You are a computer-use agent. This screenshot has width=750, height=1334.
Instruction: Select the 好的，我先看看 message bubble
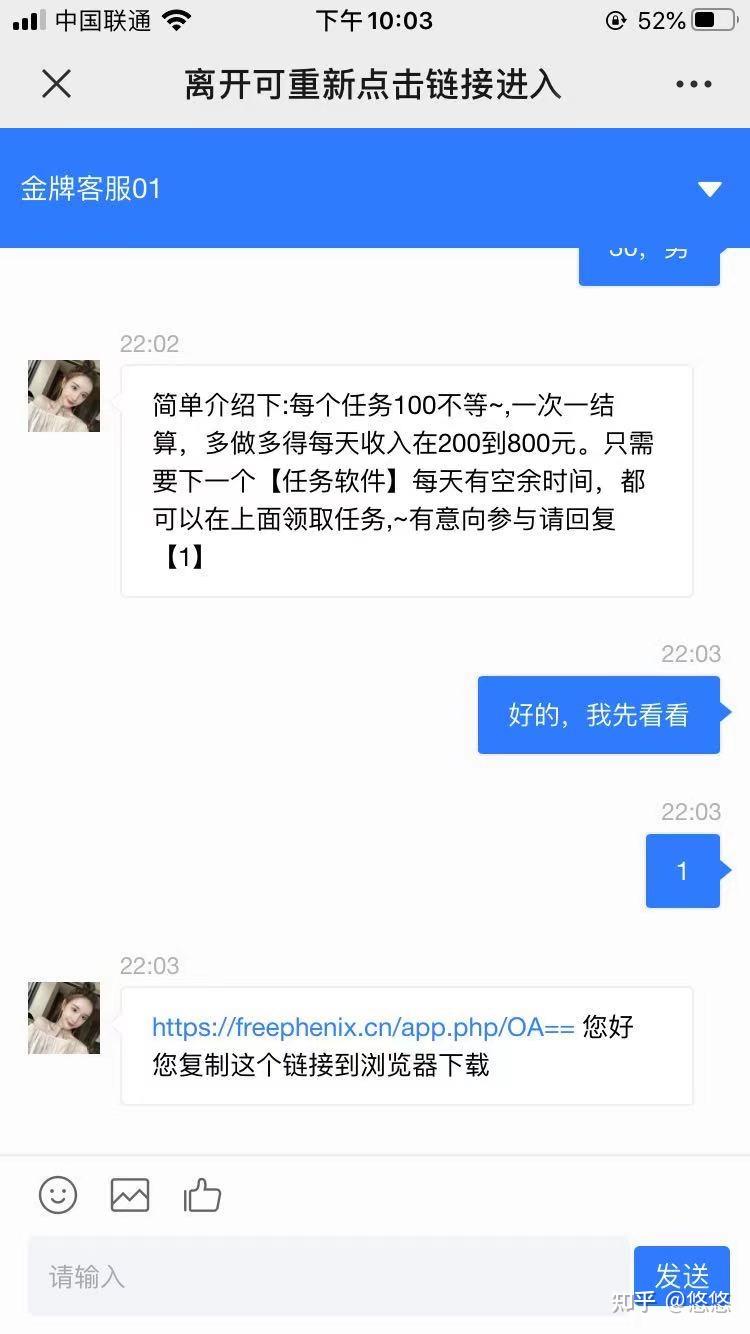(x=598, y=714)
